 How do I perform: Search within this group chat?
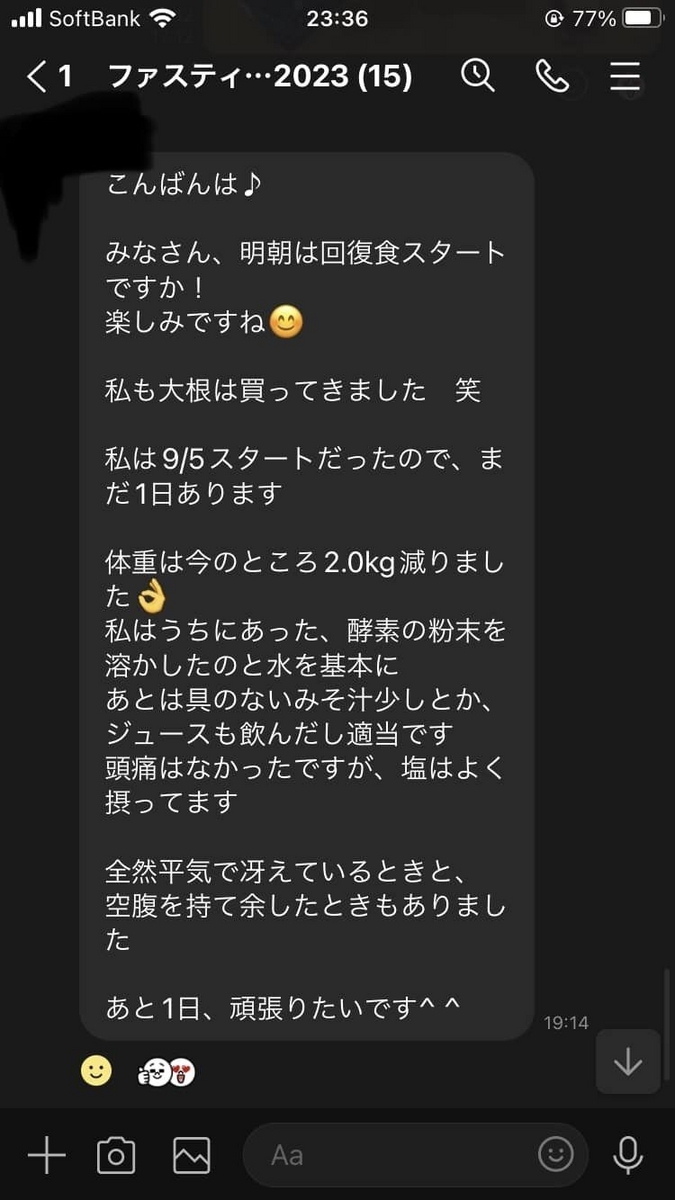click(x=478, y=77)
